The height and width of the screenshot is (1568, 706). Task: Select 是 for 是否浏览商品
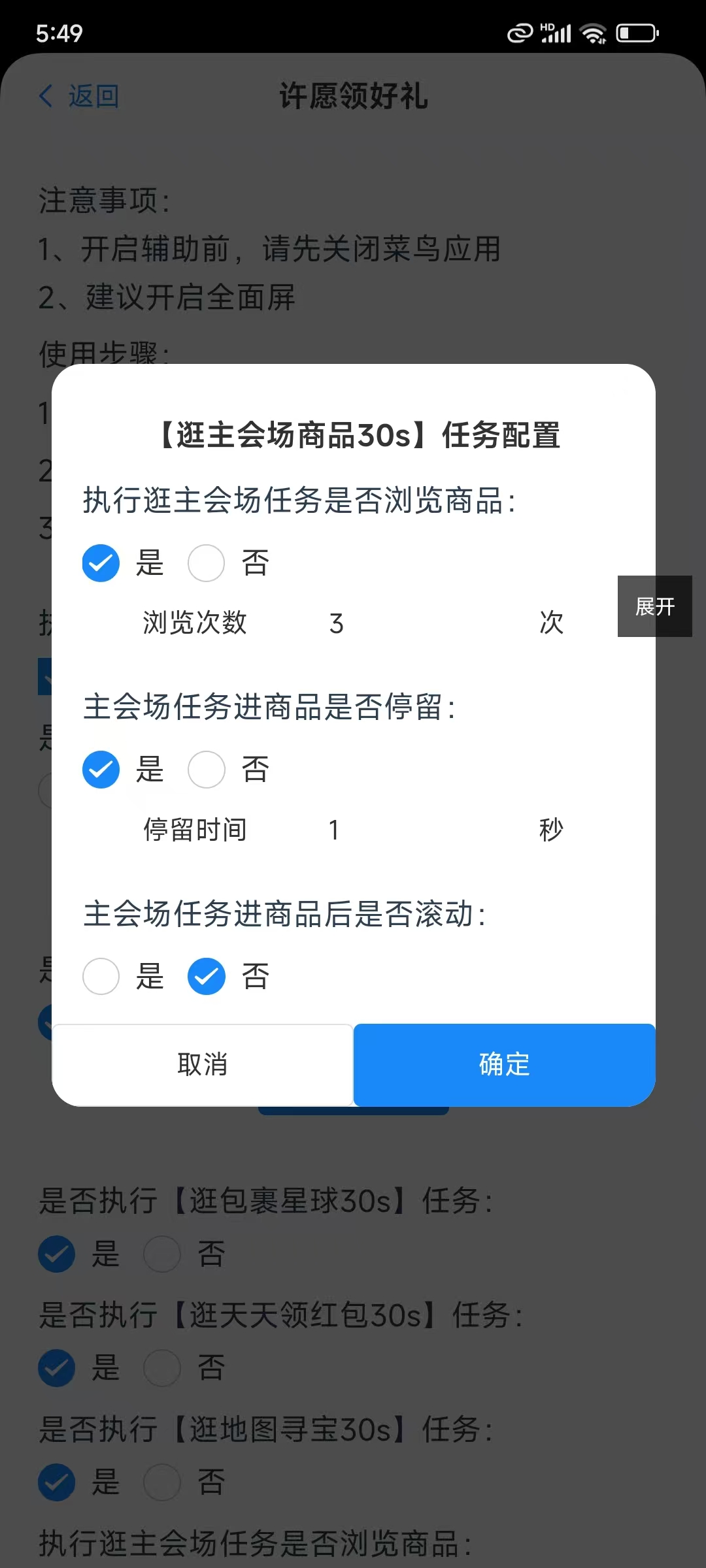101,563
